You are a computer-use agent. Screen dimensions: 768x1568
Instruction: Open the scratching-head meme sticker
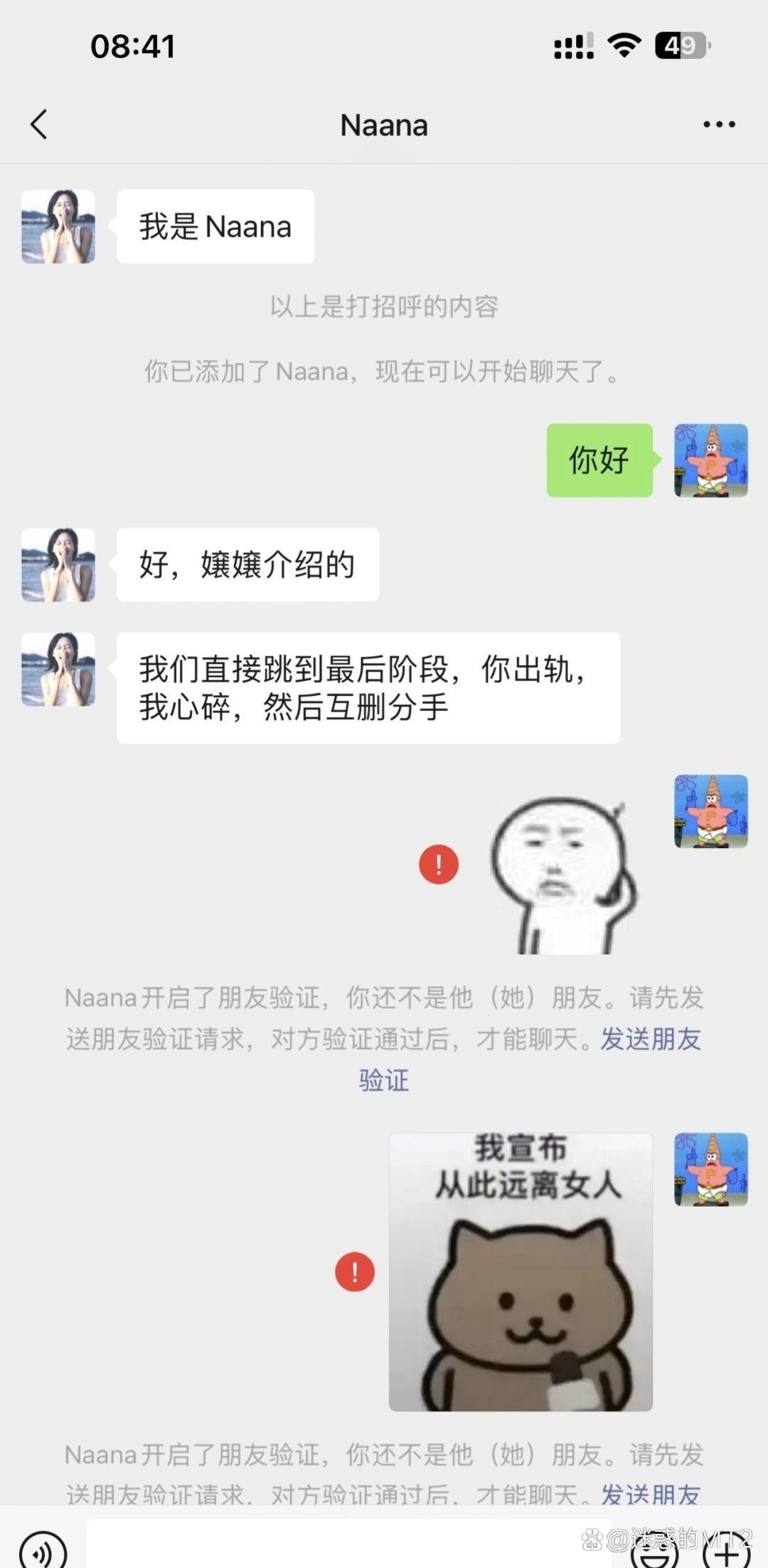[x=563, y=875]
